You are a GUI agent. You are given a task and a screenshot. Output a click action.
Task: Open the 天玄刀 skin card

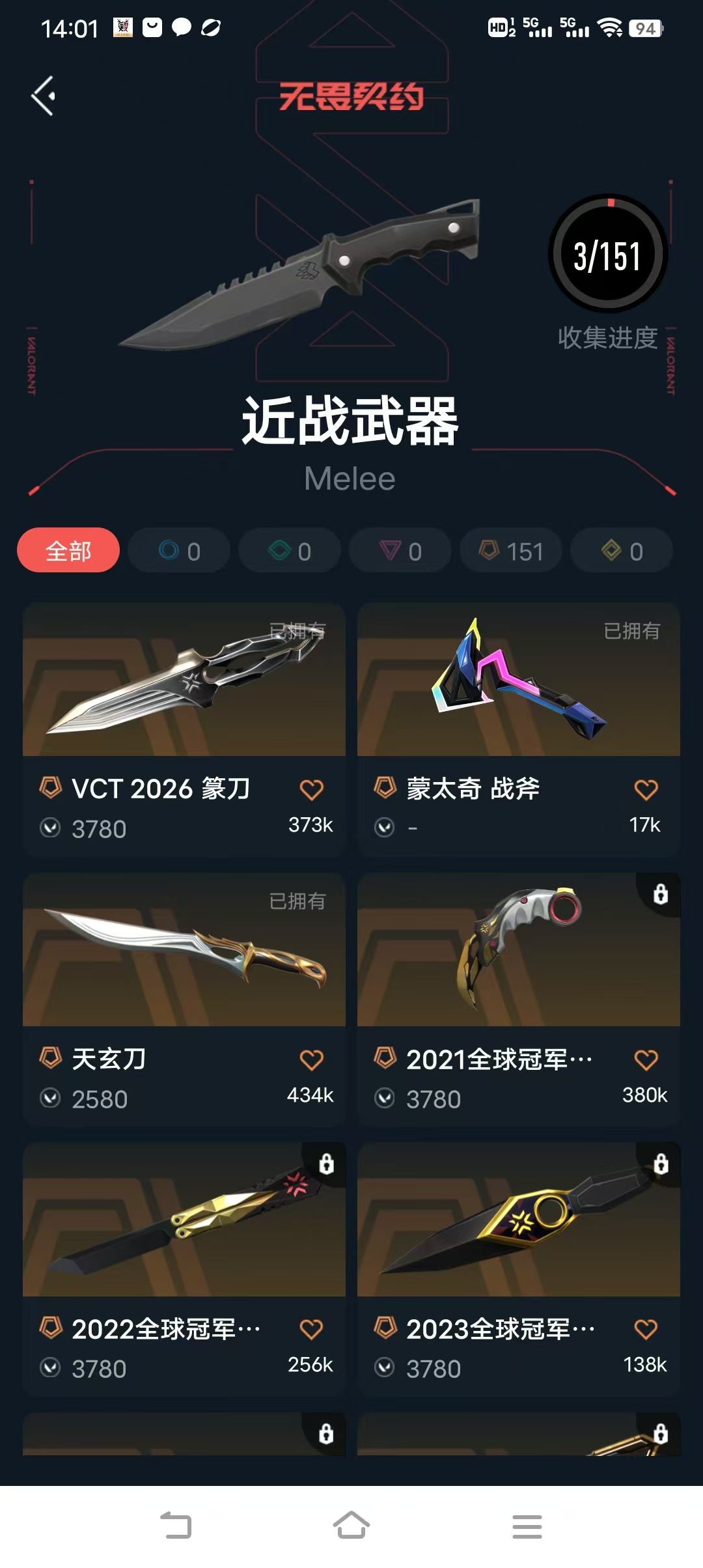tap(184, 1000)
